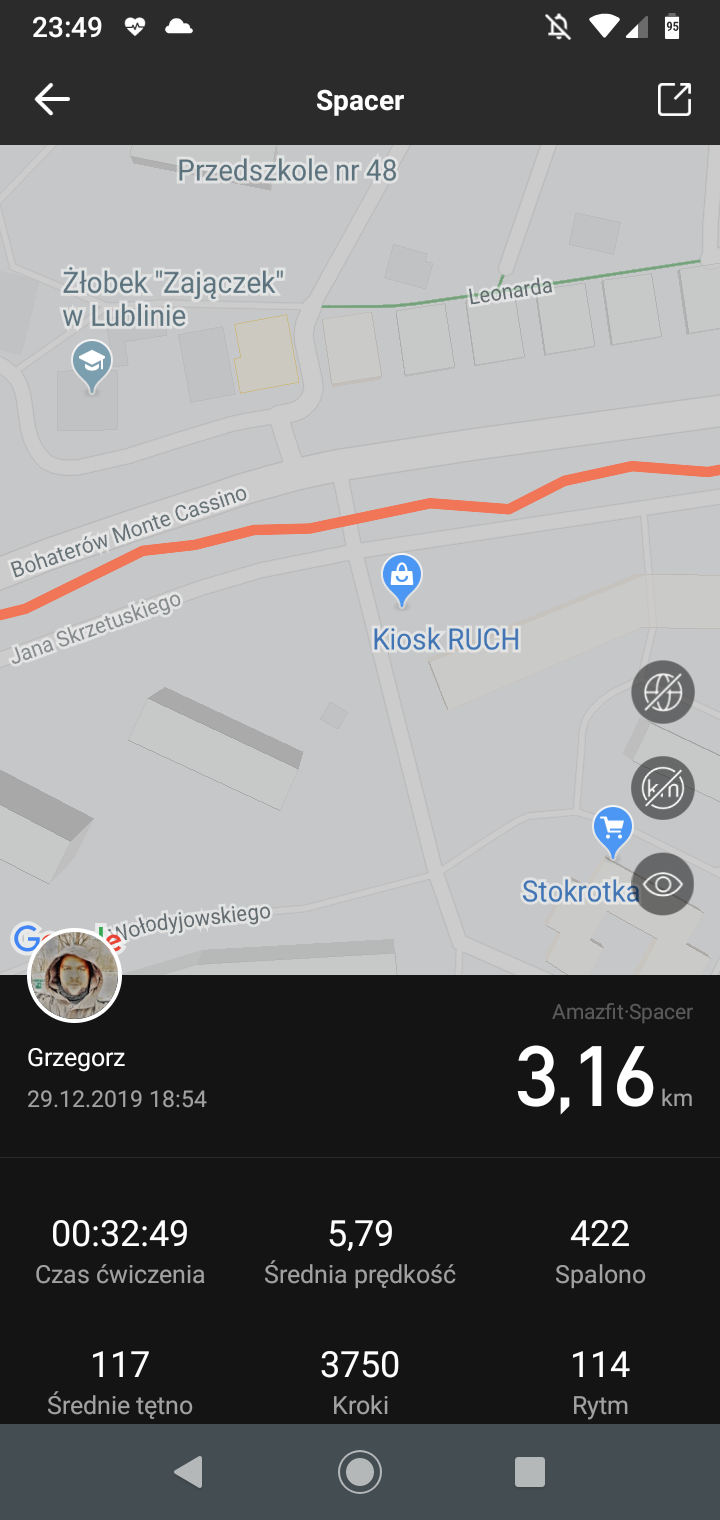Tap the system home button
This screenshot has height=1520, width=720.
click(x=360, y=1471)
